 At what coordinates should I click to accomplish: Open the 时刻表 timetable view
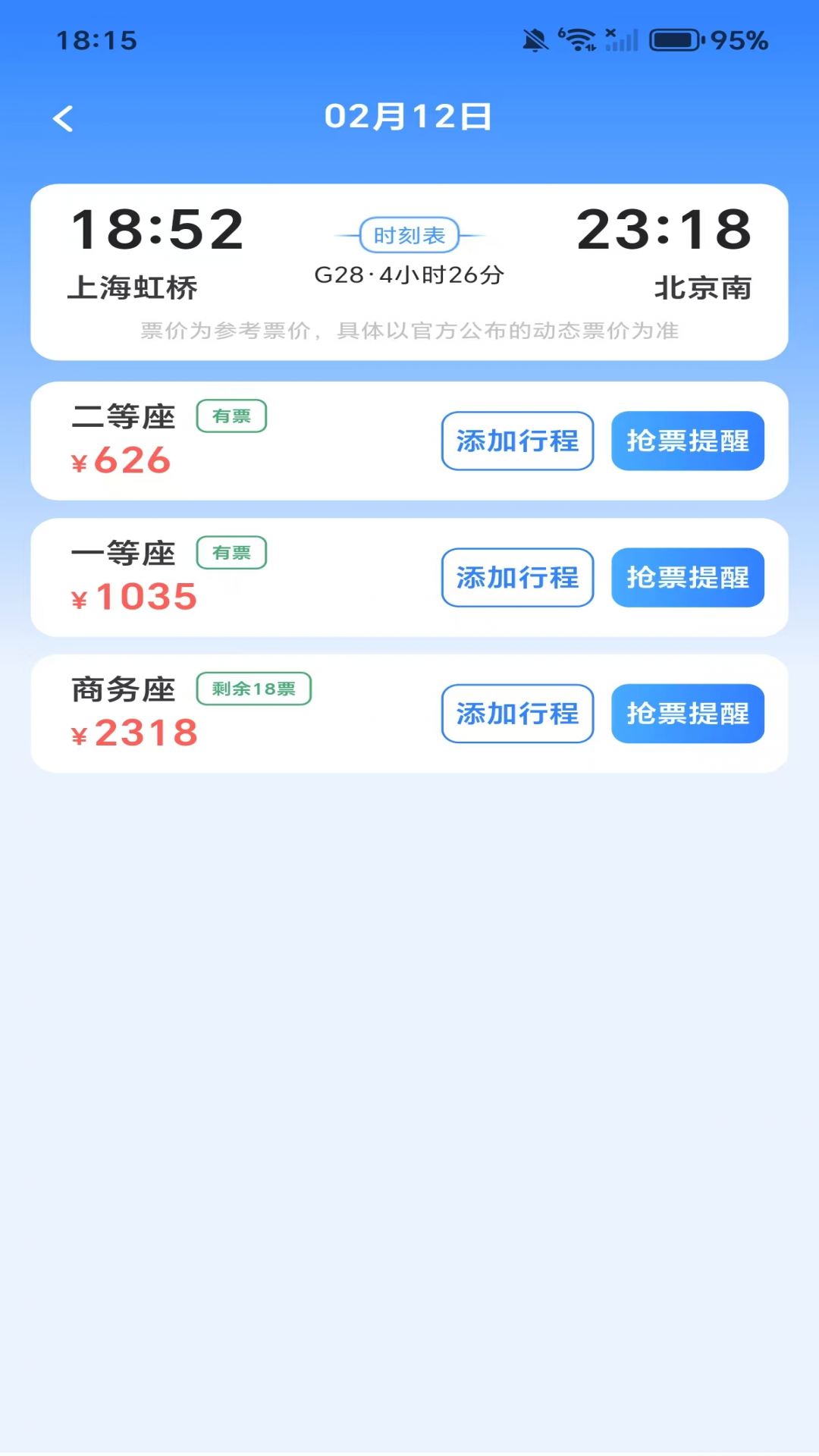tap(409, 235)
